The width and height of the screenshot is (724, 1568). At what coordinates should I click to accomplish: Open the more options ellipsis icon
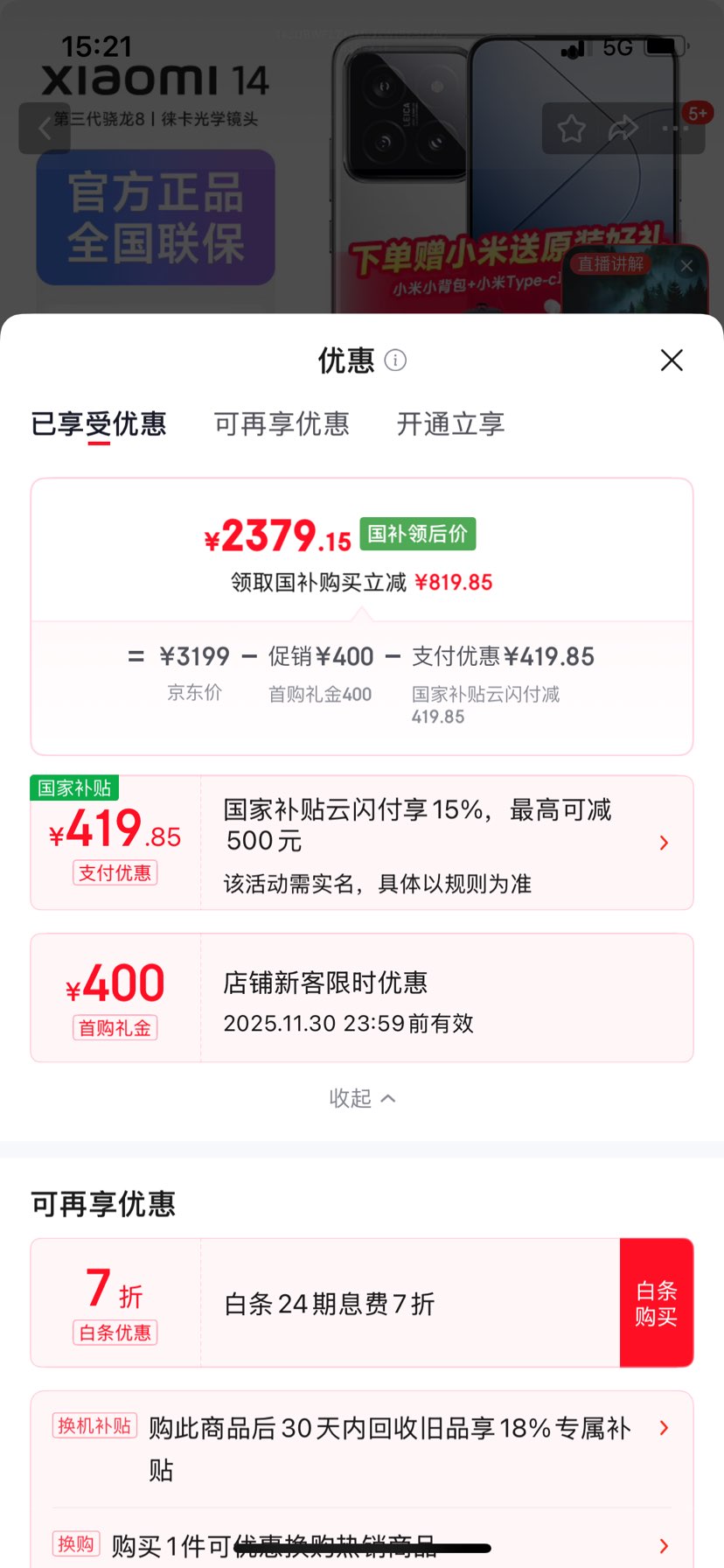(x=674, y=128)
